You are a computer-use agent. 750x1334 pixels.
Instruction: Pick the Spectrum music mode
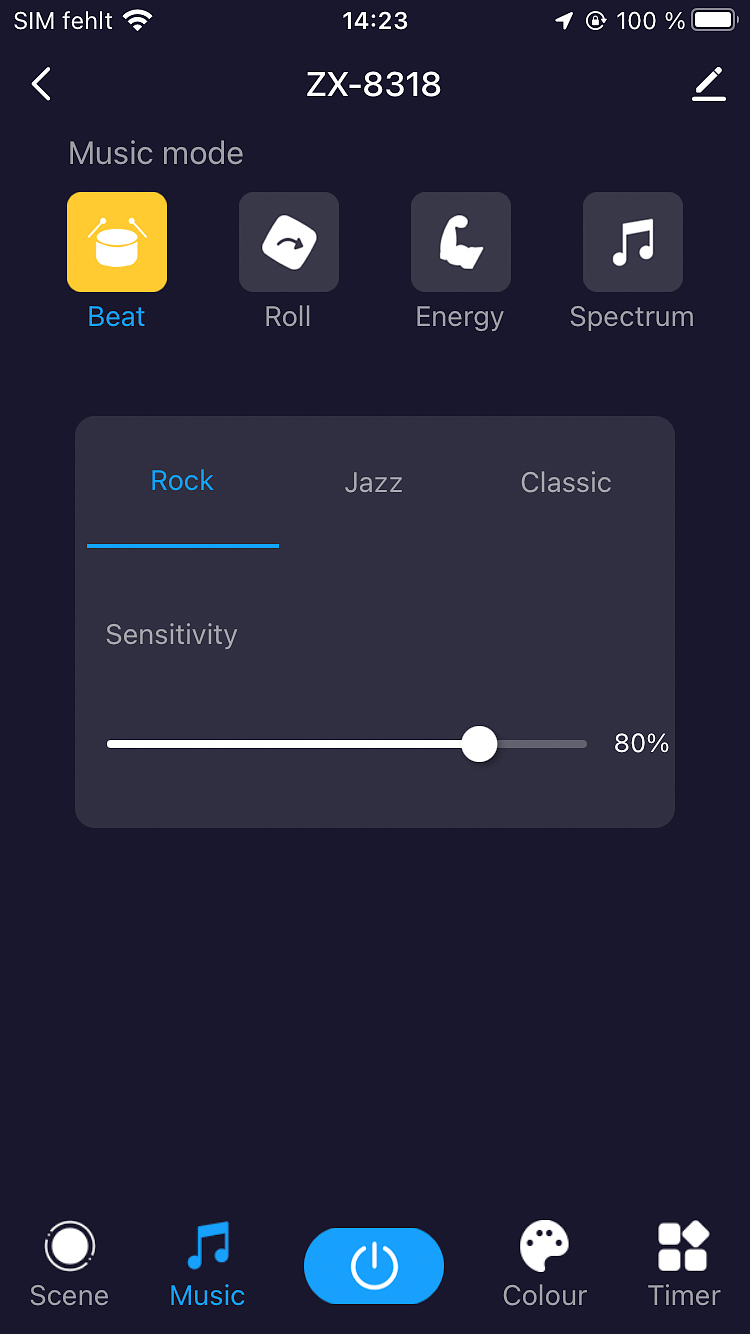tap(632, 242)
